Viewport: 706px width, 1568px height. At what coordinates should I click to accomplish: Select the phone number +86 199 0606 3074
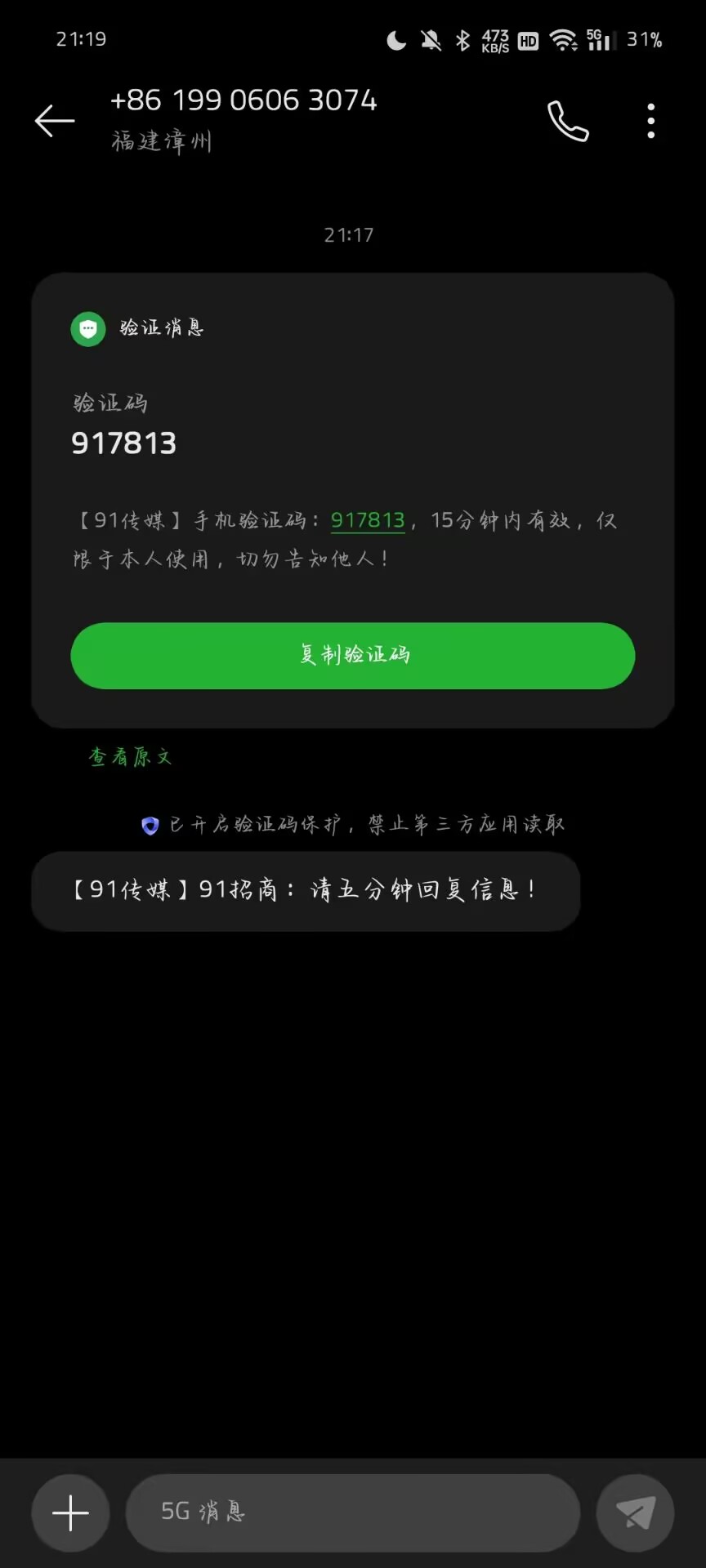tap(244, 100)
